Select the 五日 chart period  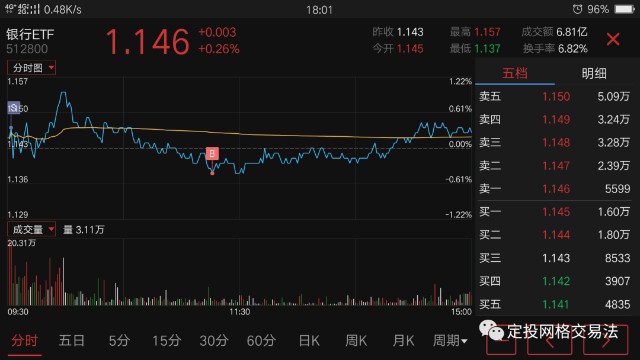point(72,340)
